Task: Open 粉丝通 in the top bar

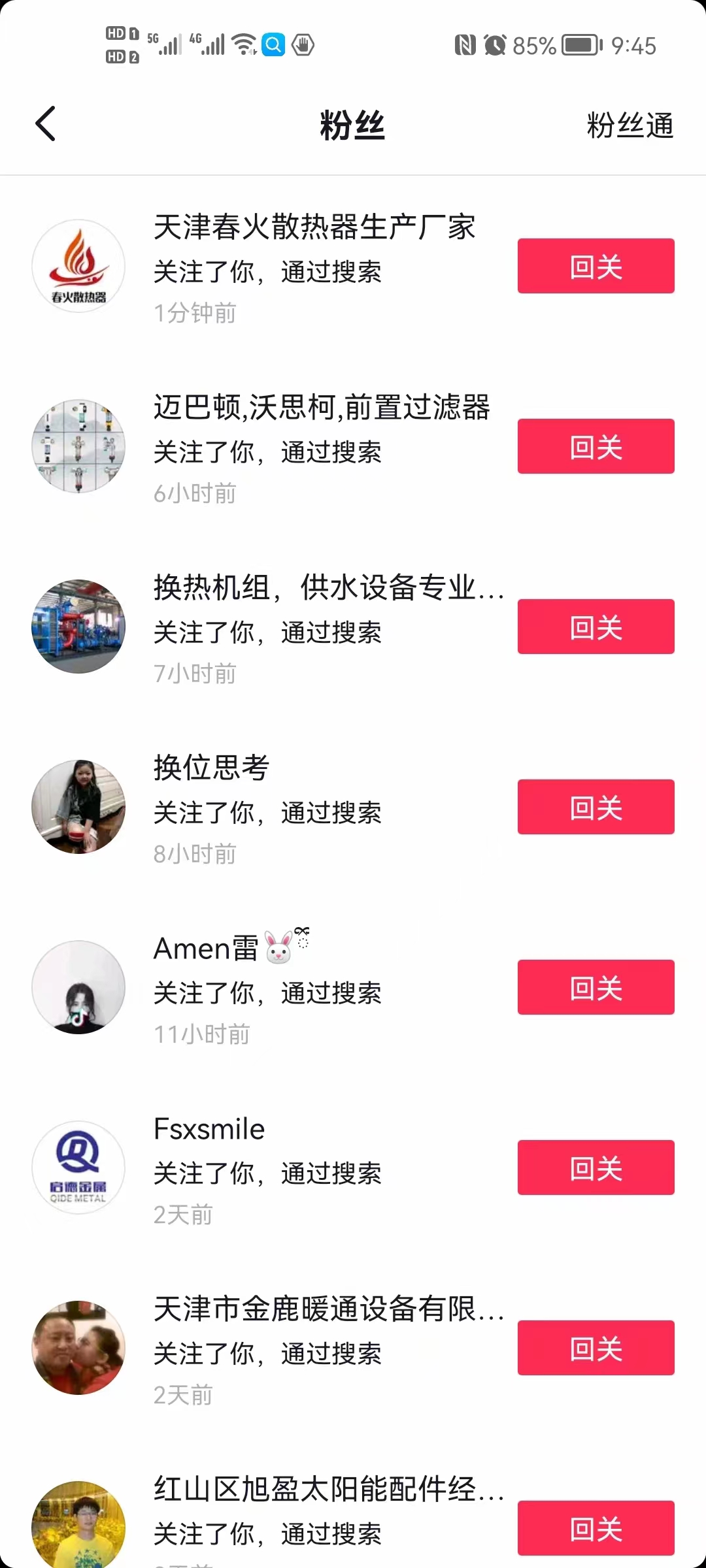Action: [x=630, y=125]
